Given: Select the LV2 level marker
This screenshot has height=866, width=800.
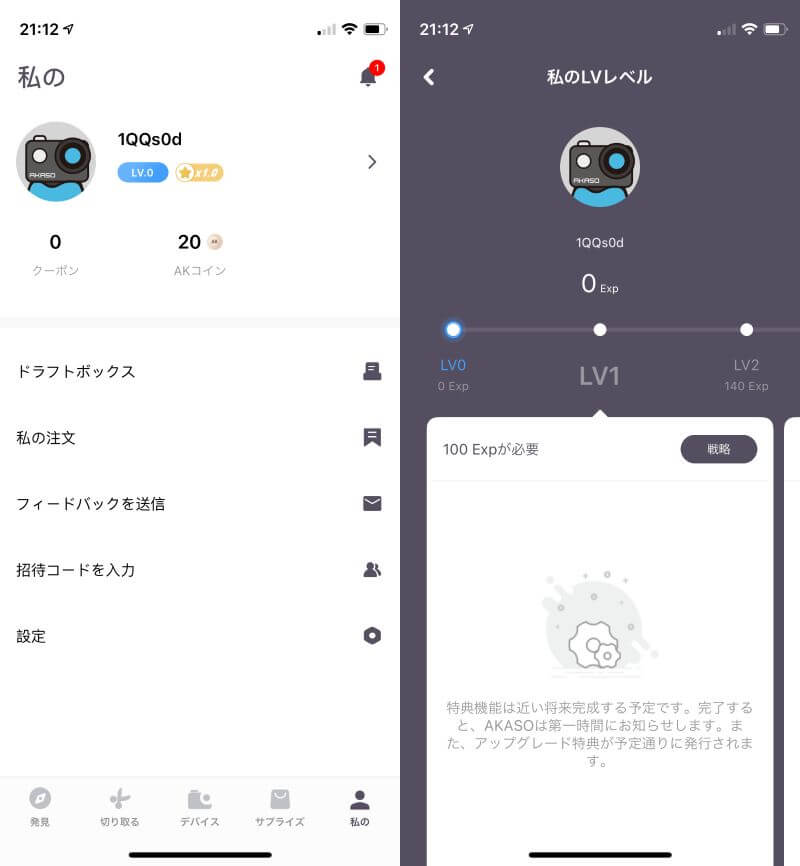Looking at the screenshot, I should [746, 330].
